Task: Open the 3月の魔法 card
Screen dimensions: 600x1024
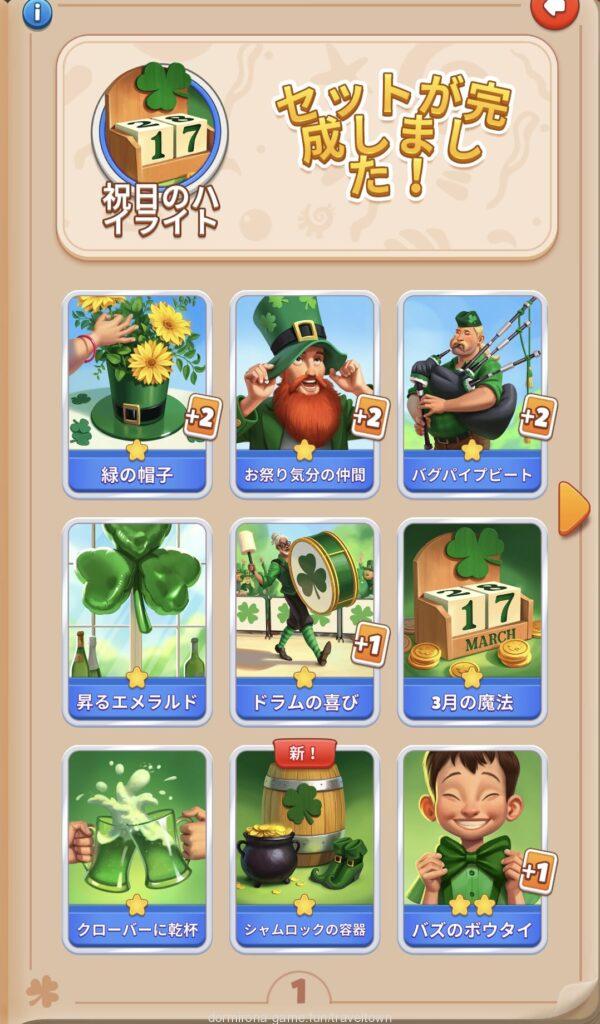Action: [472, 620]
